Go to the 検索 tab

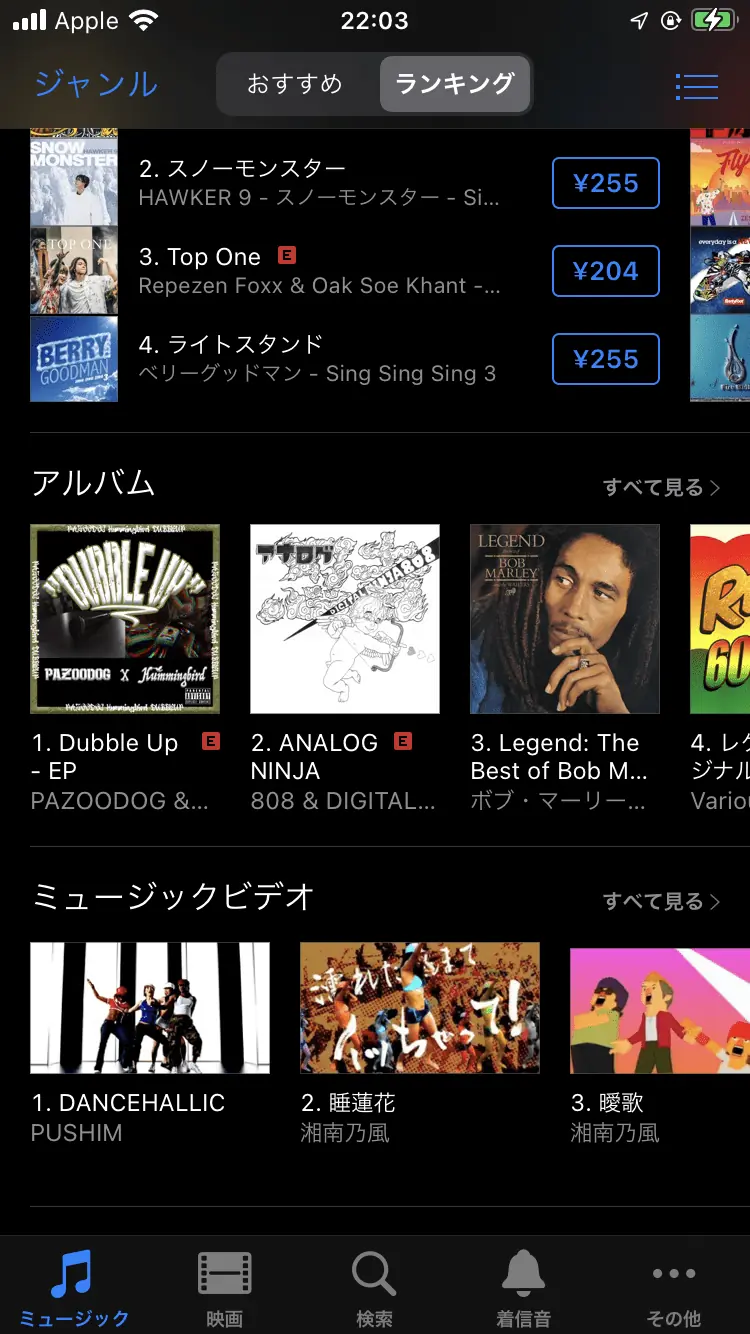[375, 1288]
